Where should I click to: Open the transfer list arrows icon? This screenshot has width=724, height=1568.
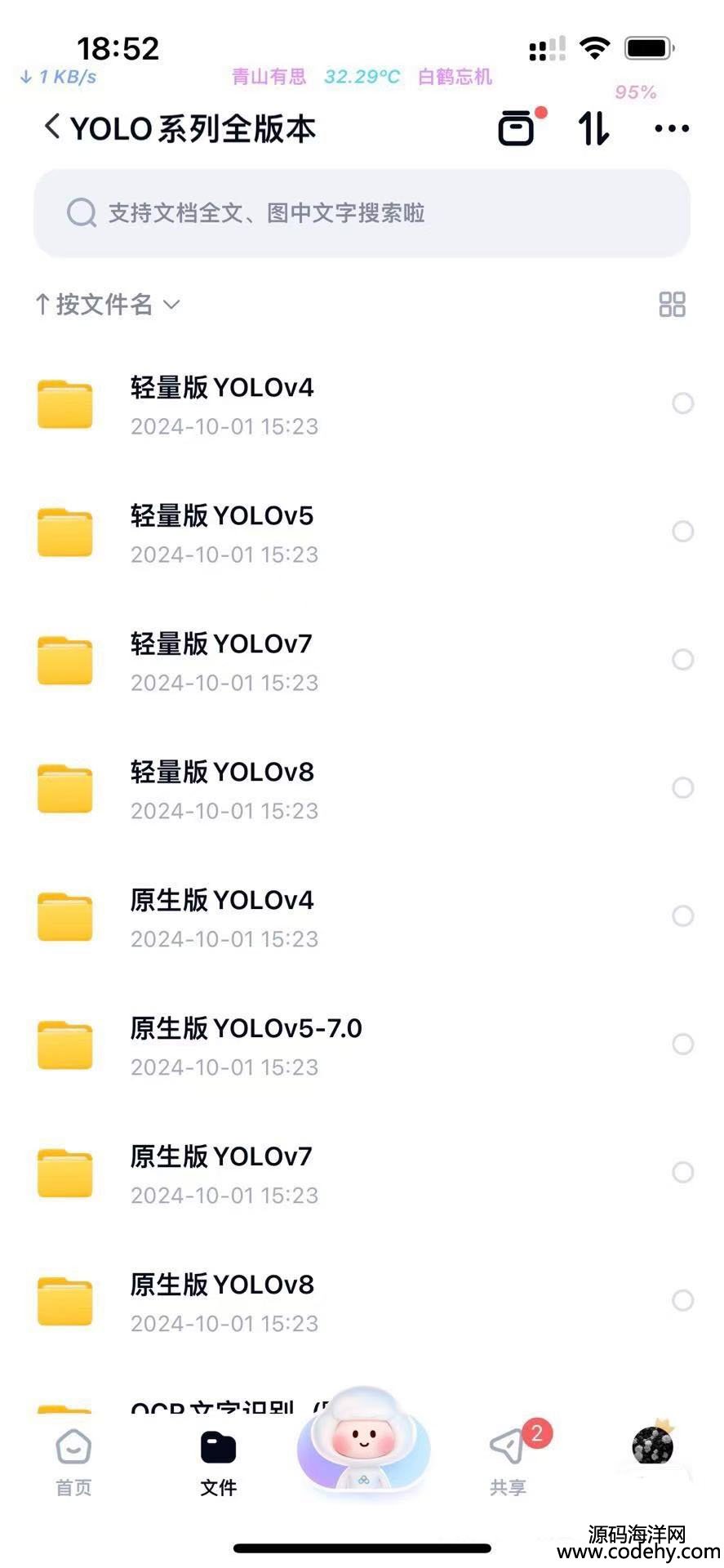pyautogui.click(x=593, y=128)
